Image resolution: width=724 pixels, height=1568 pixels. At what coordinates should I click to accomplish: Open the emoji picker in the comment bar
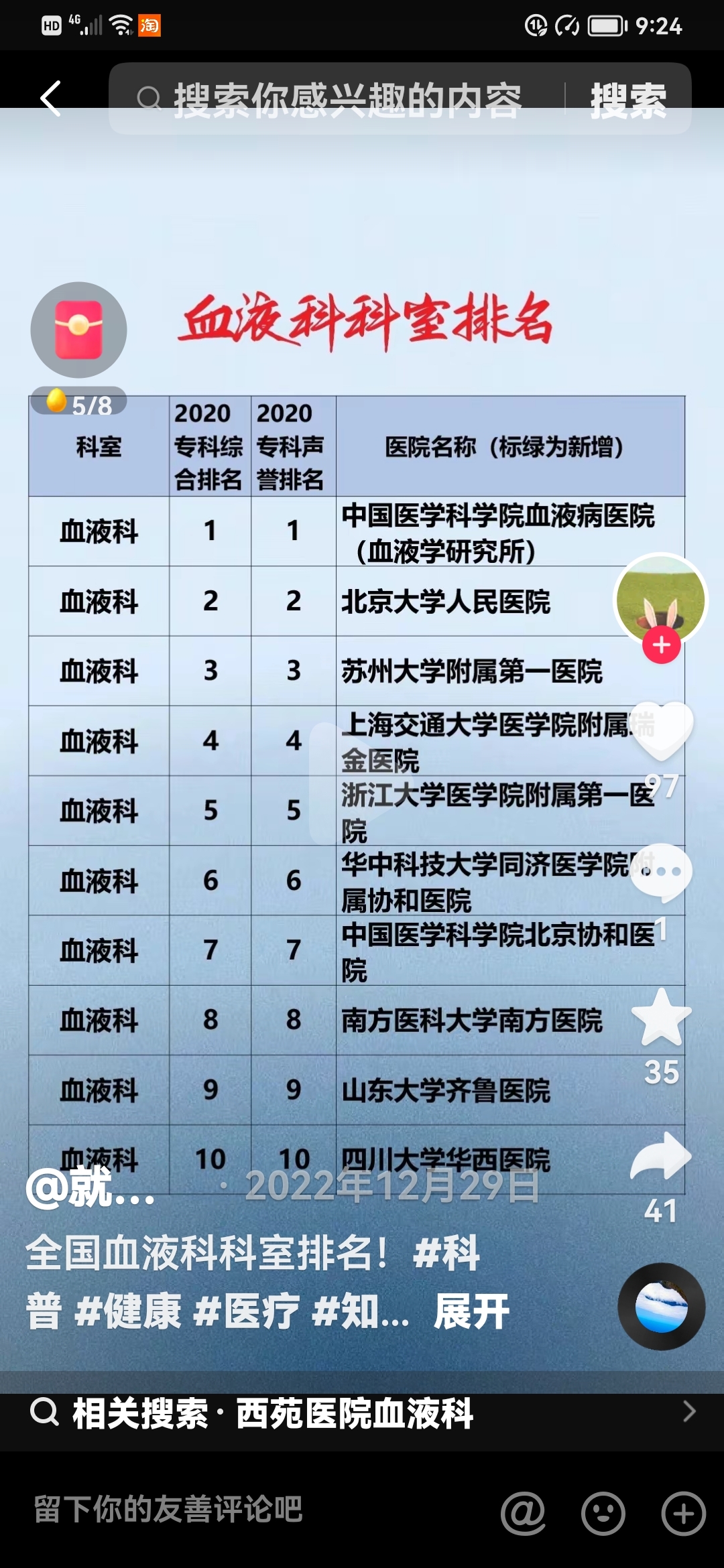(x=603, y=1513)
